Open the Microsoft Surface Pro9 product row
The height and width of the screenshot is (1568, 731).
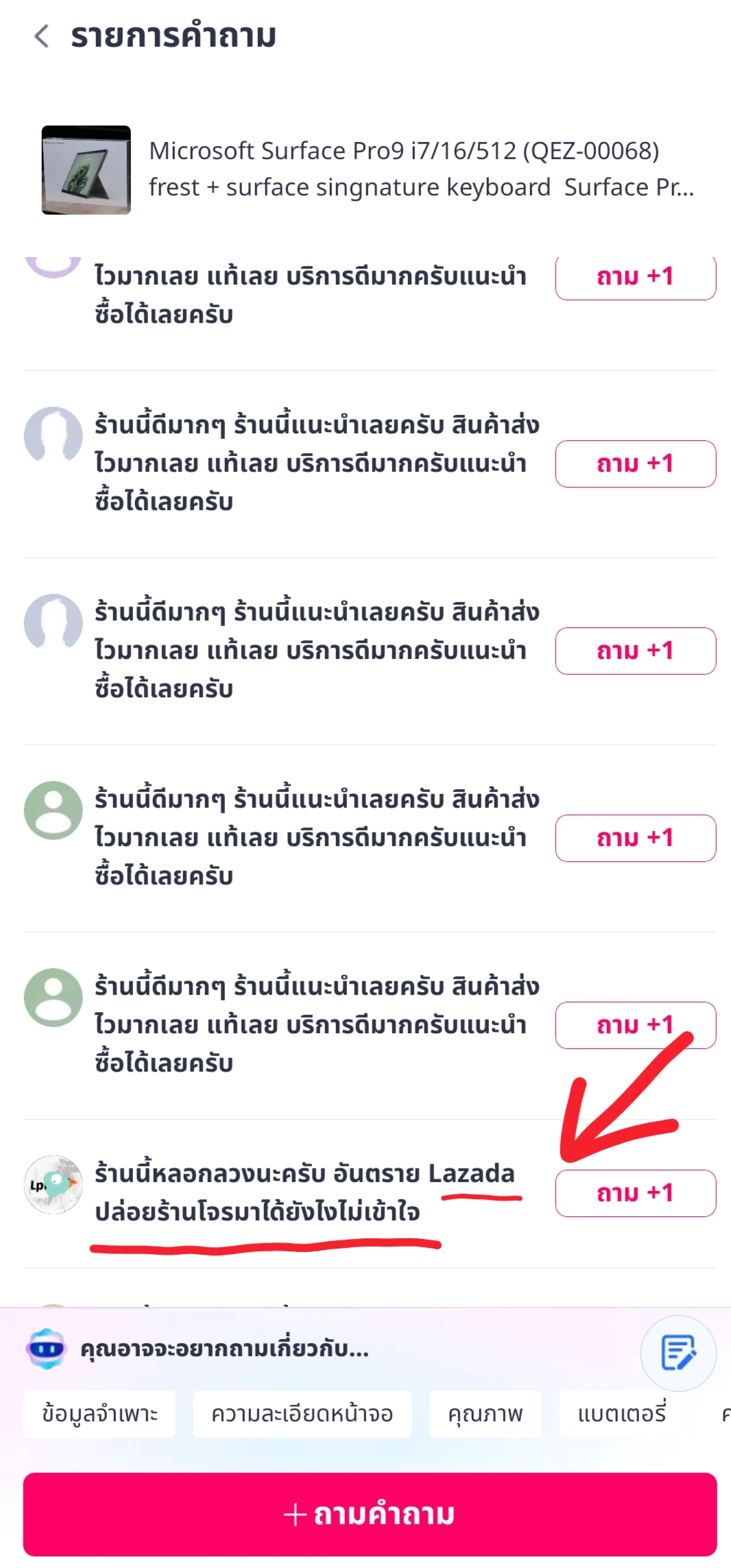pos(369,169)
